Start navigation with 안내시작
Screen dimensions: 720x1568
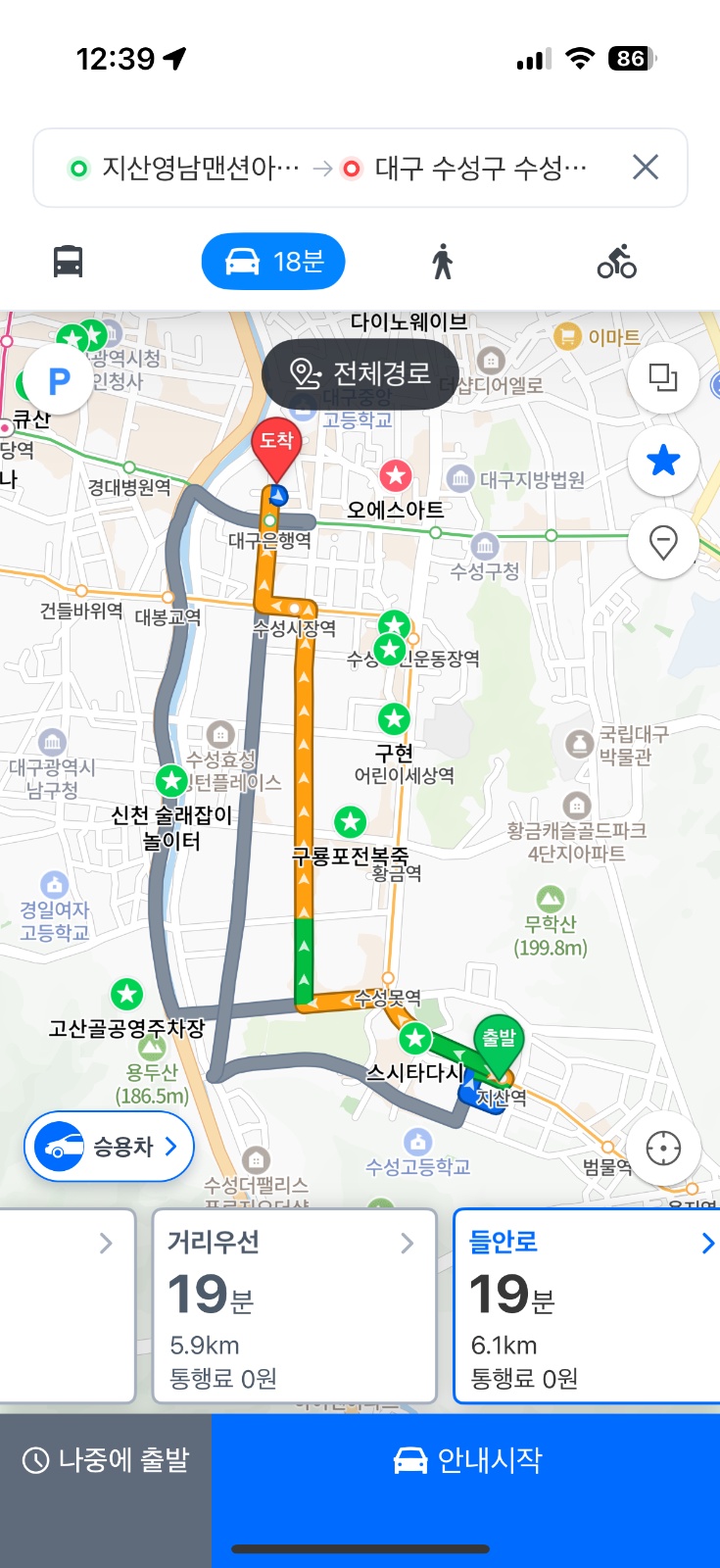coord(466,1460)
